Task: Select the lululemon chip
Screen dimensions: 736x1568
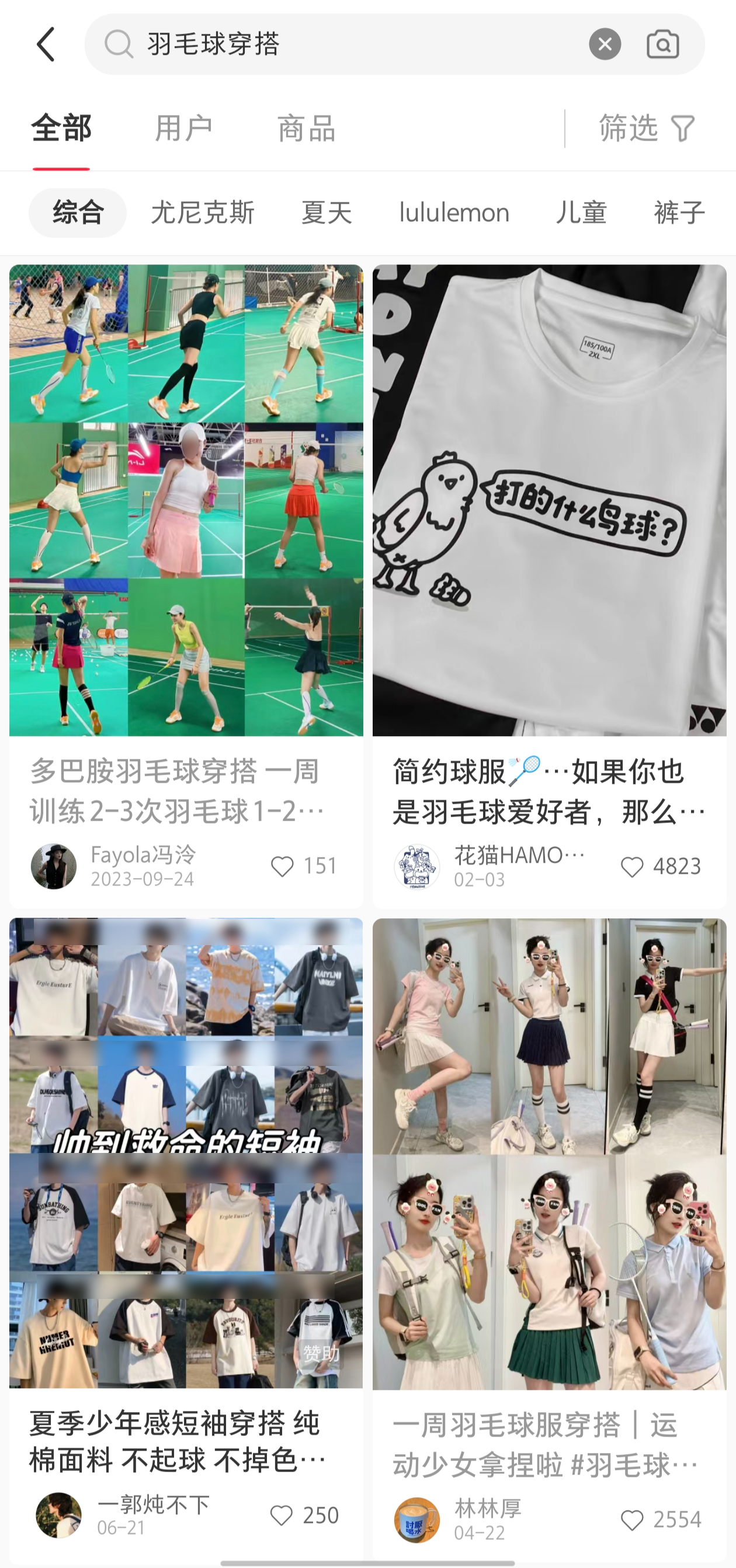Action: 454,212
